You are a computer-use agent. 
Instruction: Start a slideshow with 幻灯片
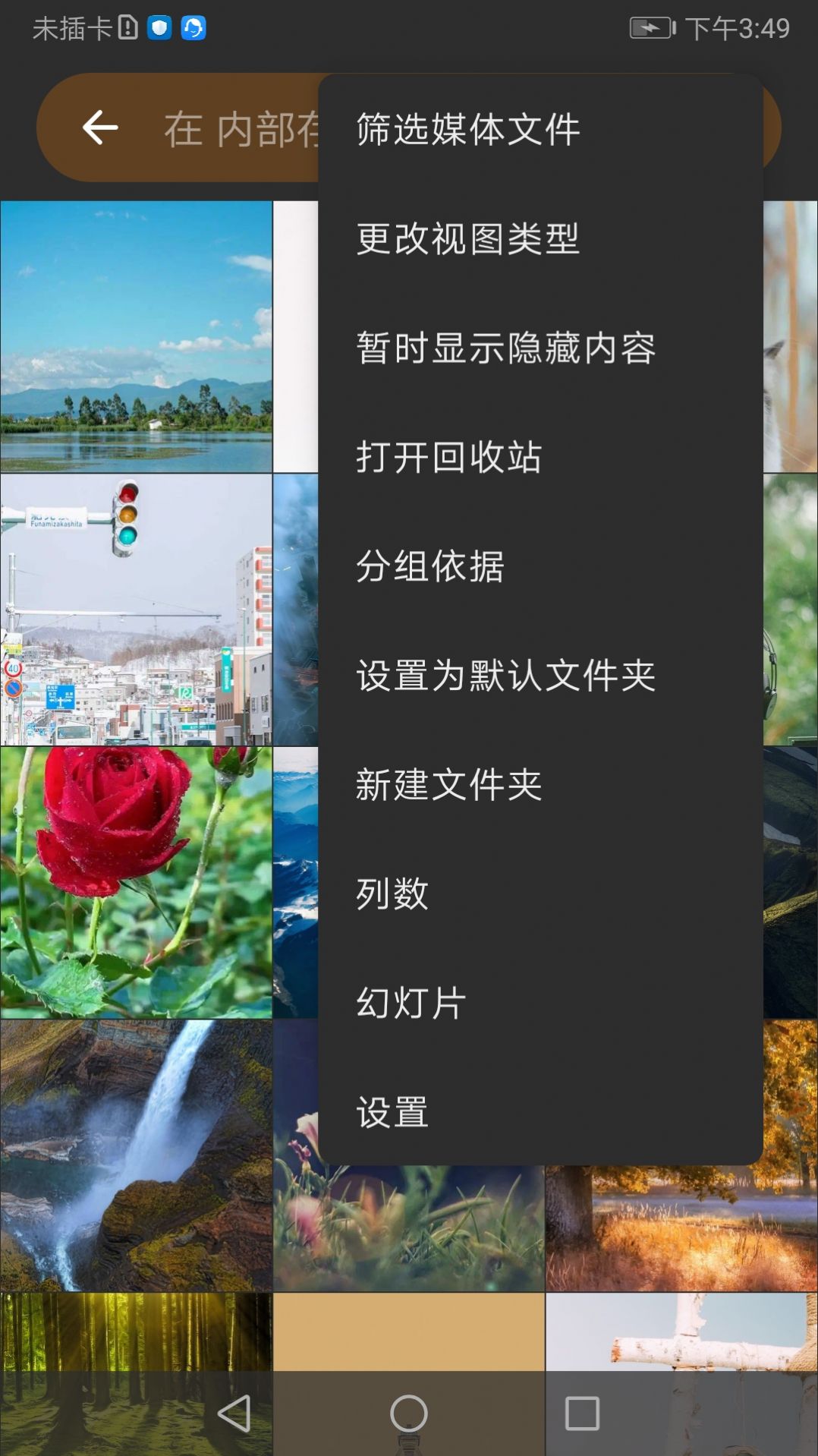click(411, 1003)
